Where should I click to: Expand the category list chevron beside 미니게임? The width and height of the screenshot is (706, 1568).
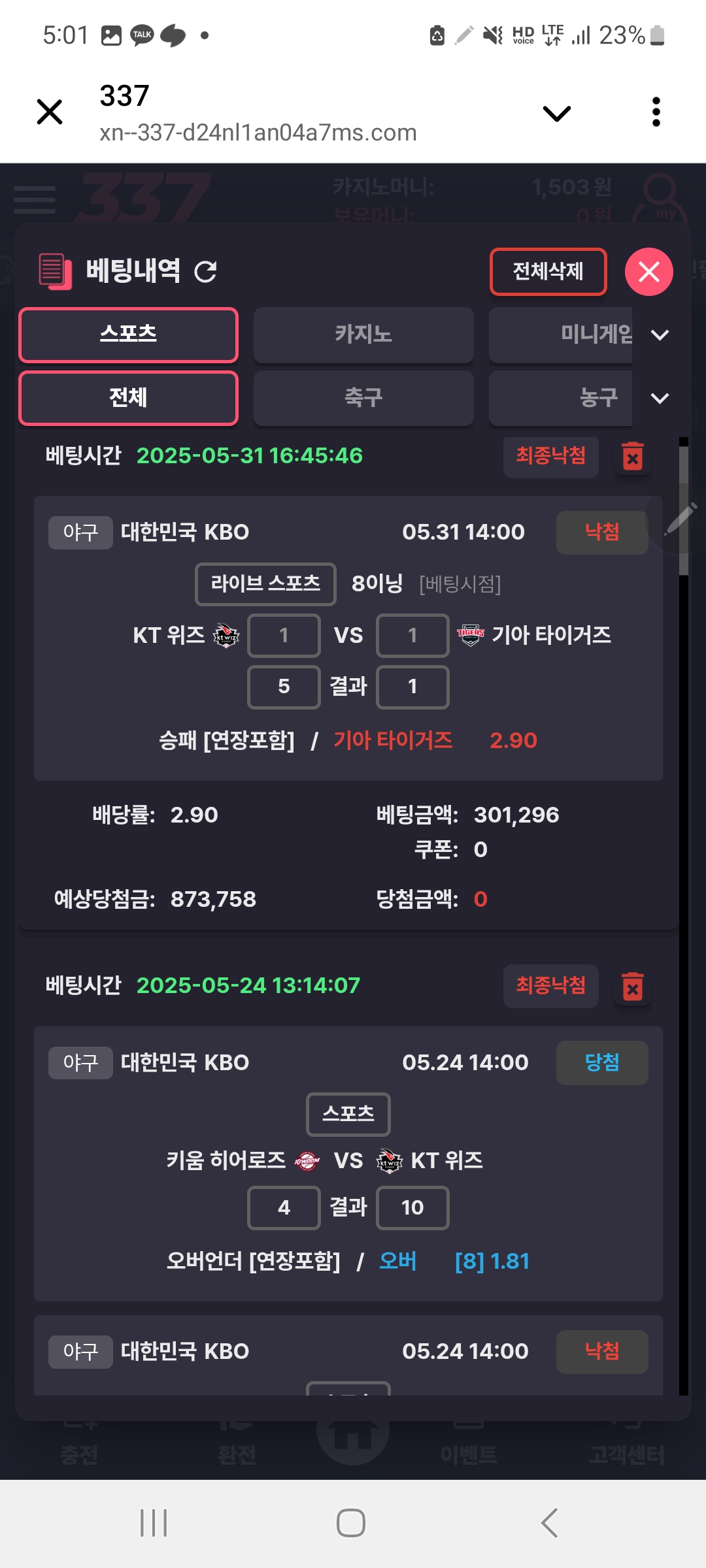660,335
